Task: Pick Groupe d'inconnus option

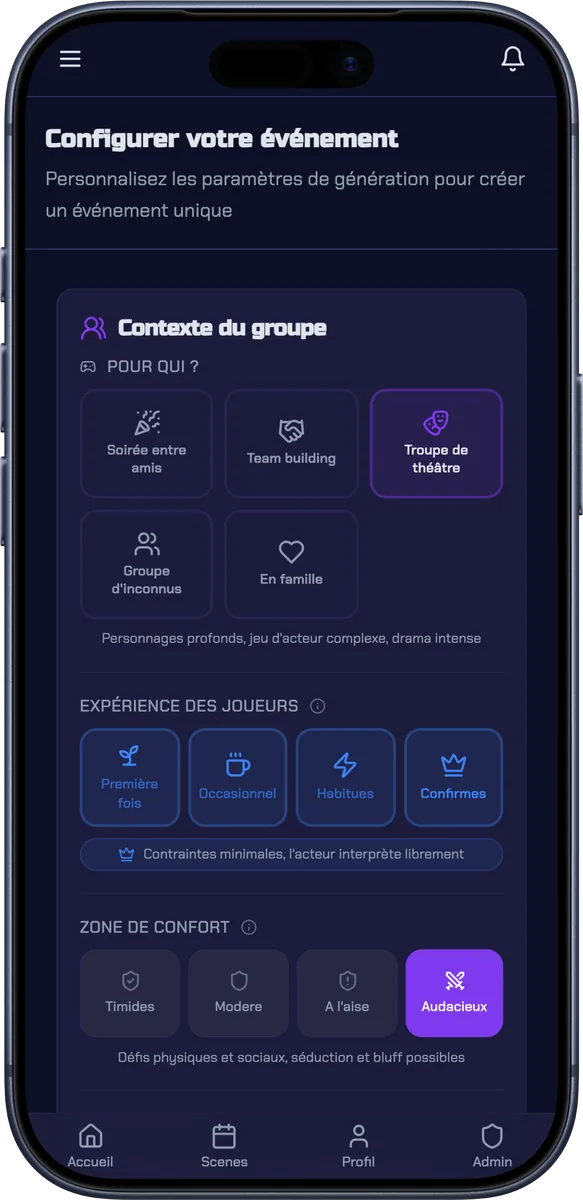Action: 146,564
